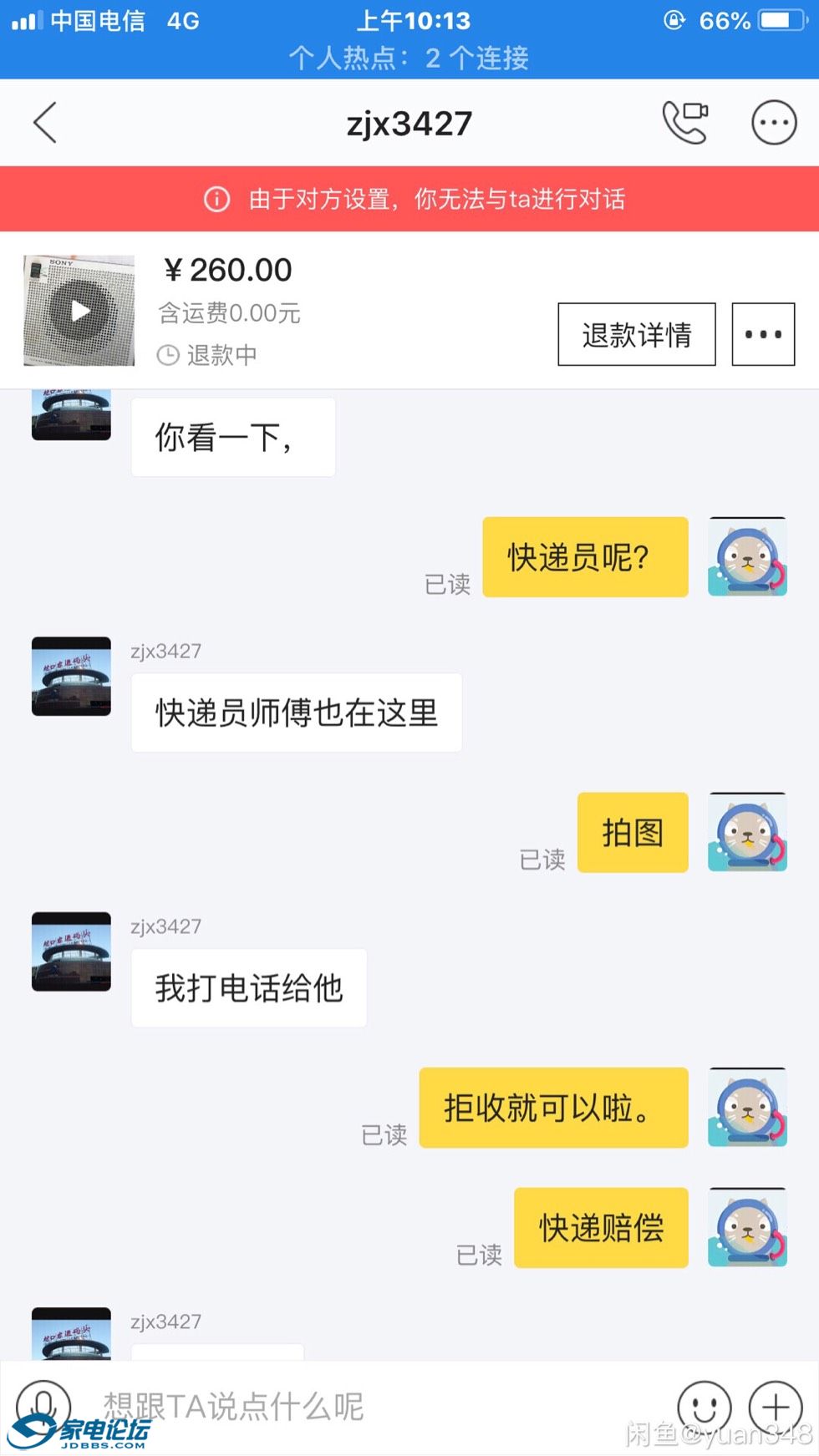
Task: Open the more options ellipsis at top right
Action: click(x=773, y=122)
